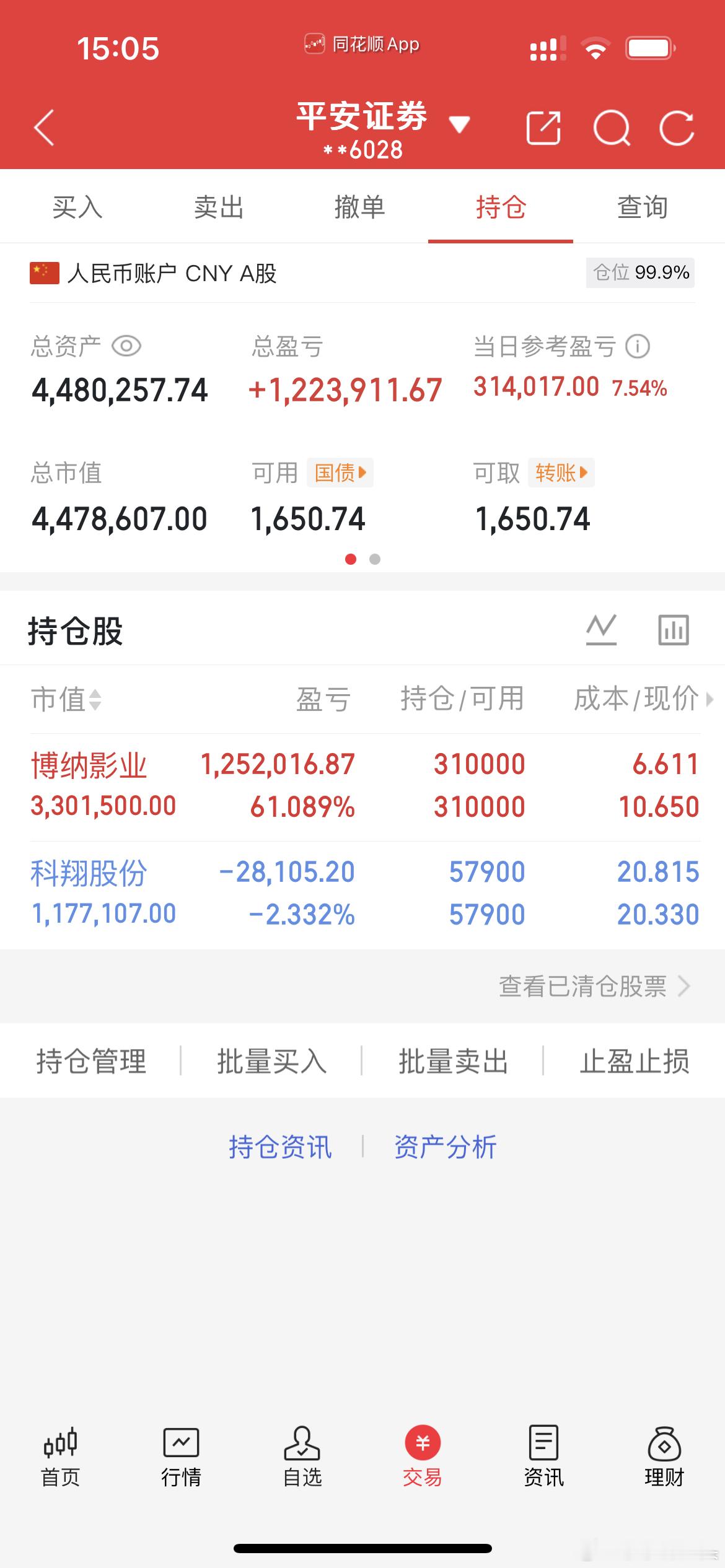
Task: Open the share icon in the title bar
Action: tap(543, 128)
